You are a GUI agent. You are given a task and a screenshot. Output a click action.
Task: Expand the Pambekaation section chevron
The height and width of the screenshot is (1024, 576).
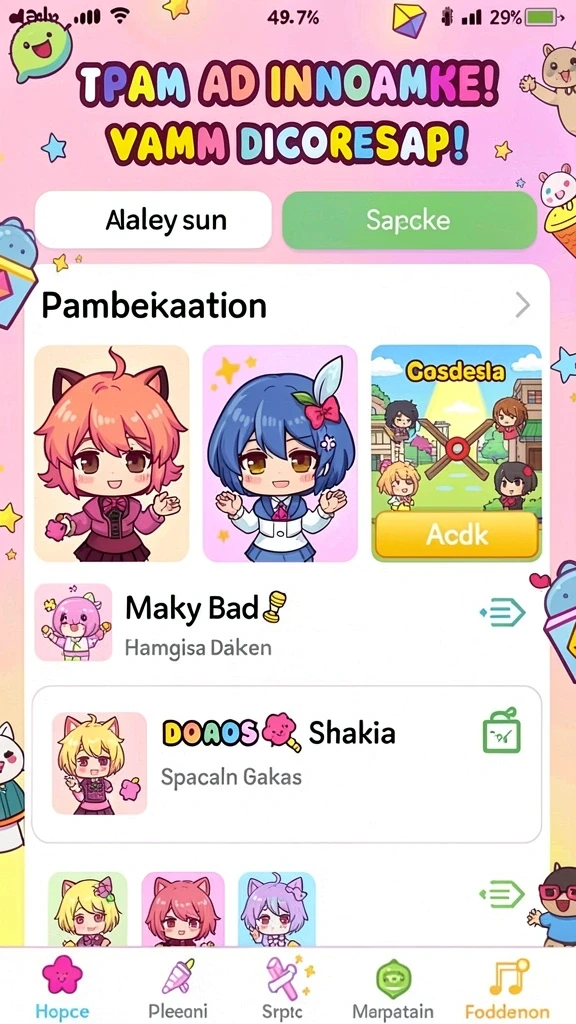click(522, 305)
